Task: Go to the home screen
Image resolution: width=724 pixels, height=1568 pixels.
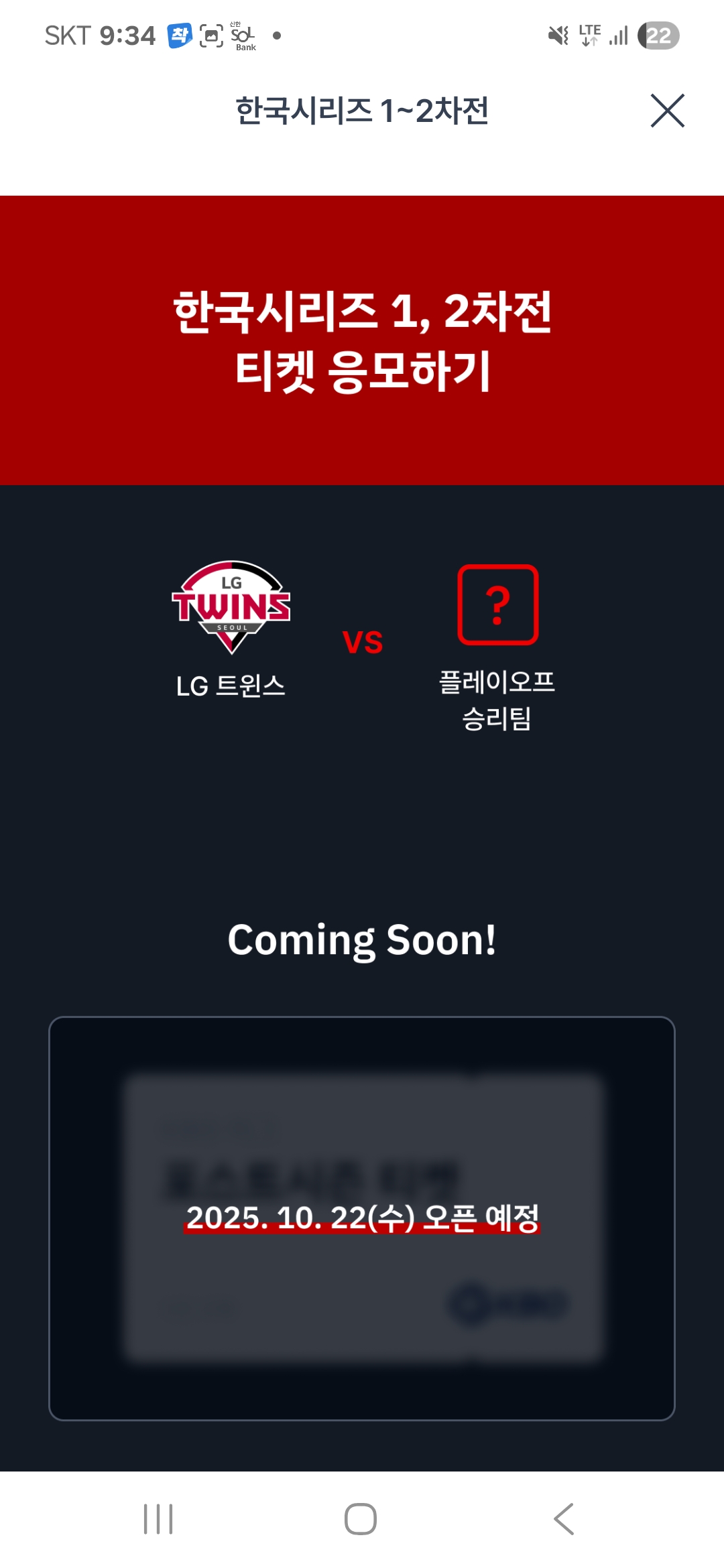Action: (361, 1518)
